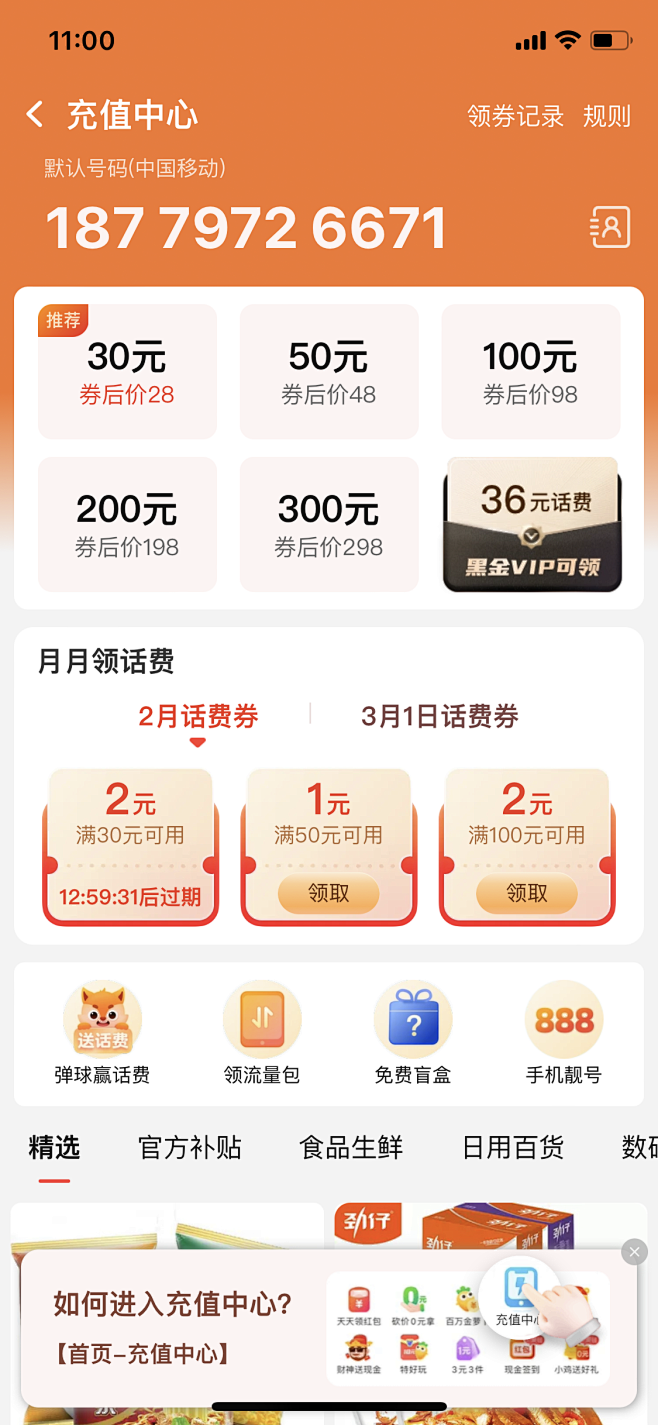This screenshot has width=658, height=1425.
Task: Switch to 食品生鲜 tab
Action: click(x=351, y=1147)
